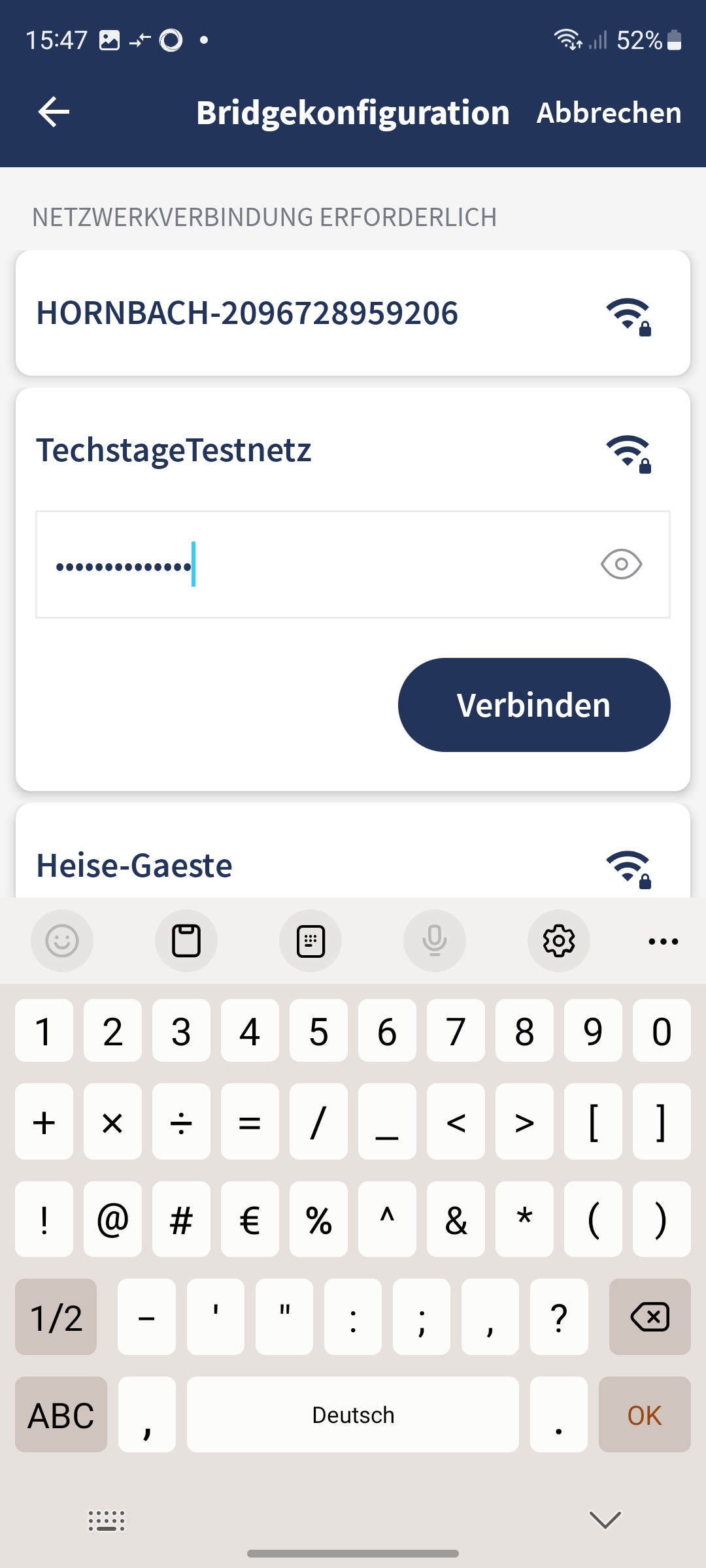Hide the keyboard with the down chevron
The image size is (706, 1568).
605,1520
